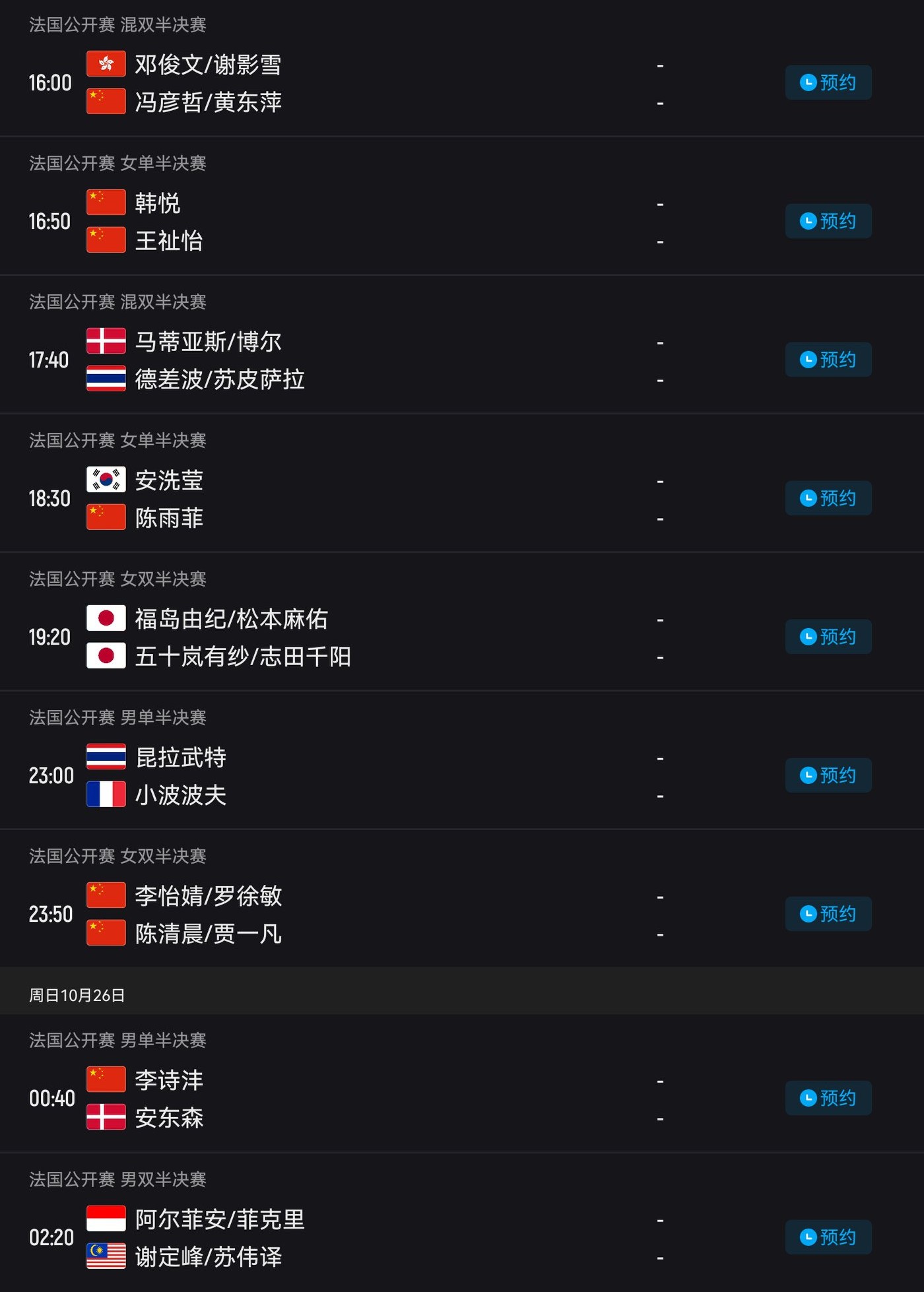View 德差波/苏皮萨拉 mixed doubles match
924x1292 pixels.
pos(219,379)
